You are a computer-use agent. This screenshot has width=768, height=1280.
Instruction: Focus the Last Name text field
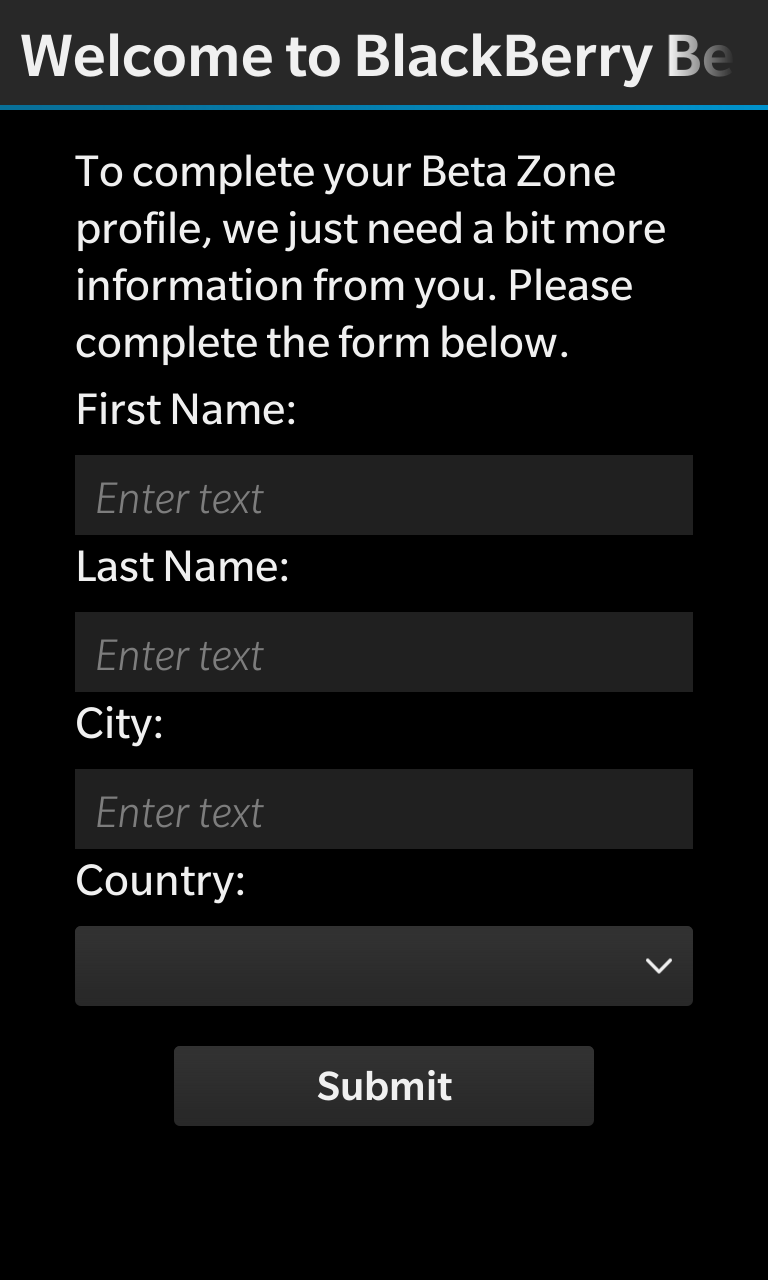coord(384,652)
